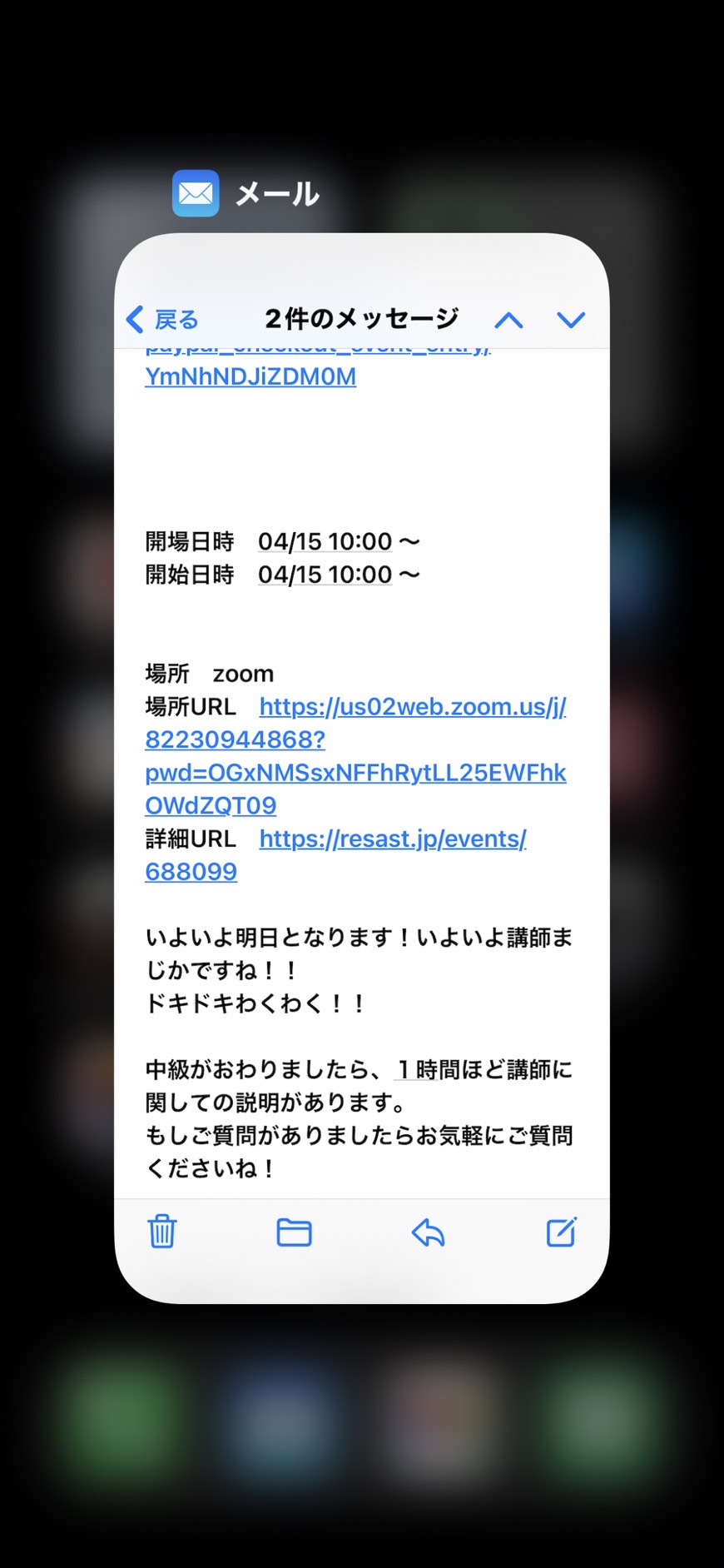Tap the 開始日時 04/15 10:00 date
Image resolution: width=724 pixels, height=1568 pixels.
point(325,575)
